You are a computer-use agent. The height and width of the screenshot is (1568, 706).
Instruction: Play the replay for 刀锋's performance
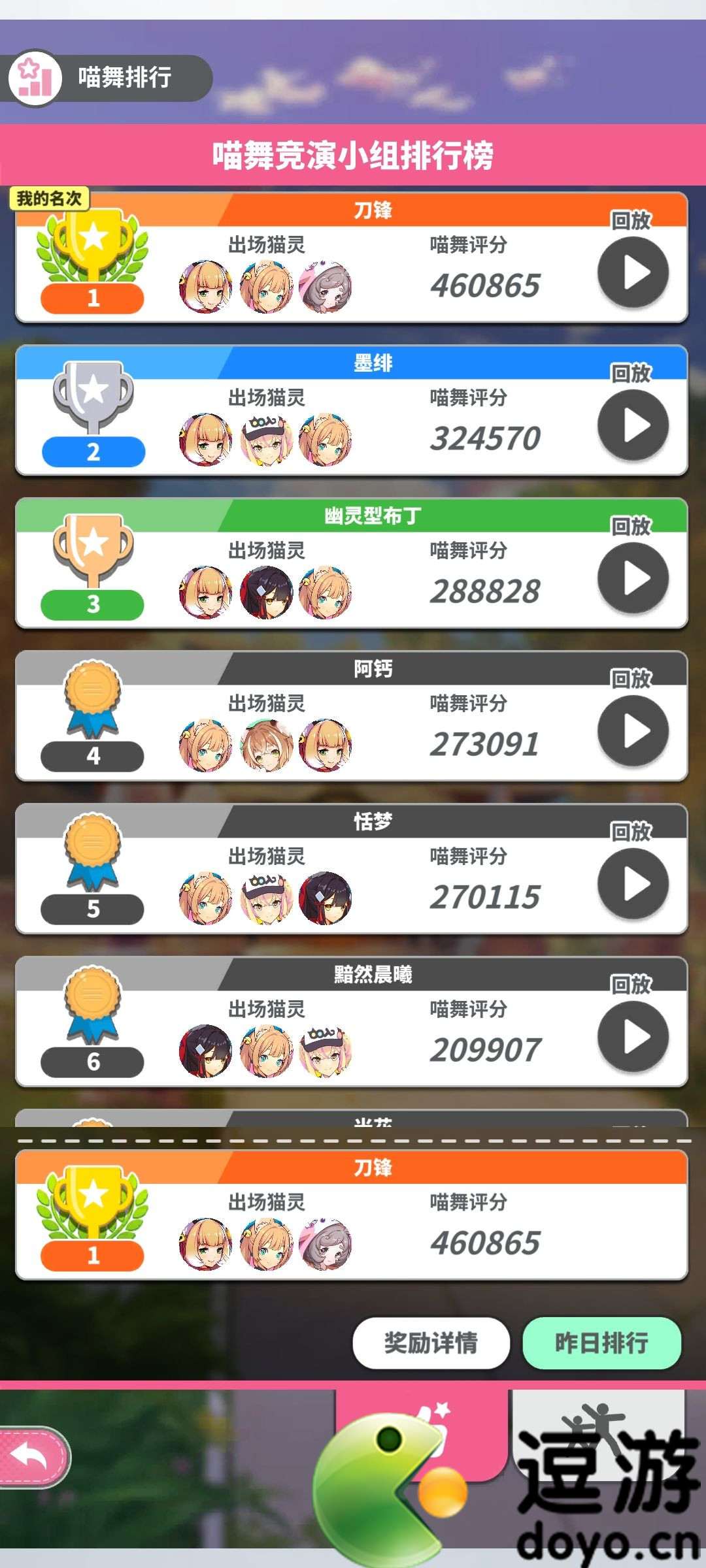(633, 272)
